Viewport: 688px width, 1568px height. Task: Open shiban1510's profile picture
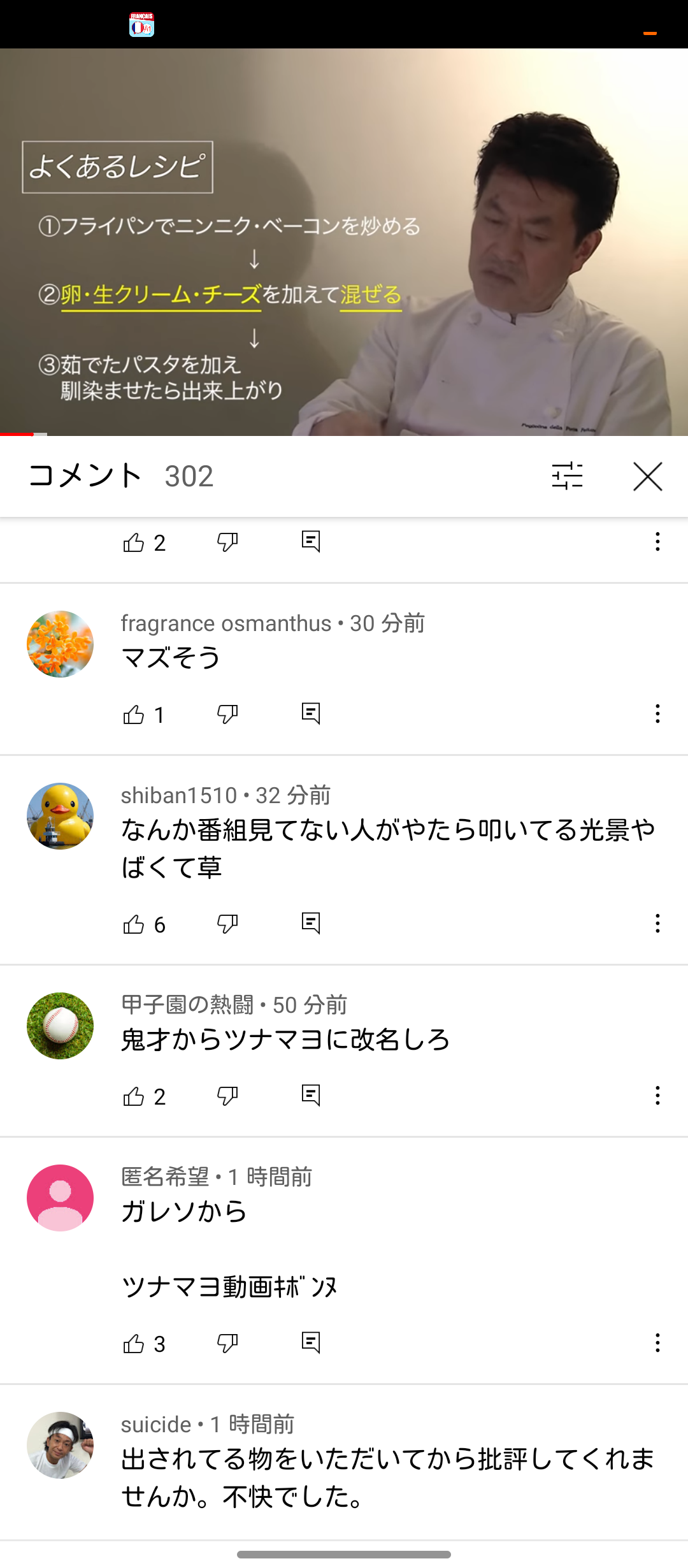pos(60,816)
